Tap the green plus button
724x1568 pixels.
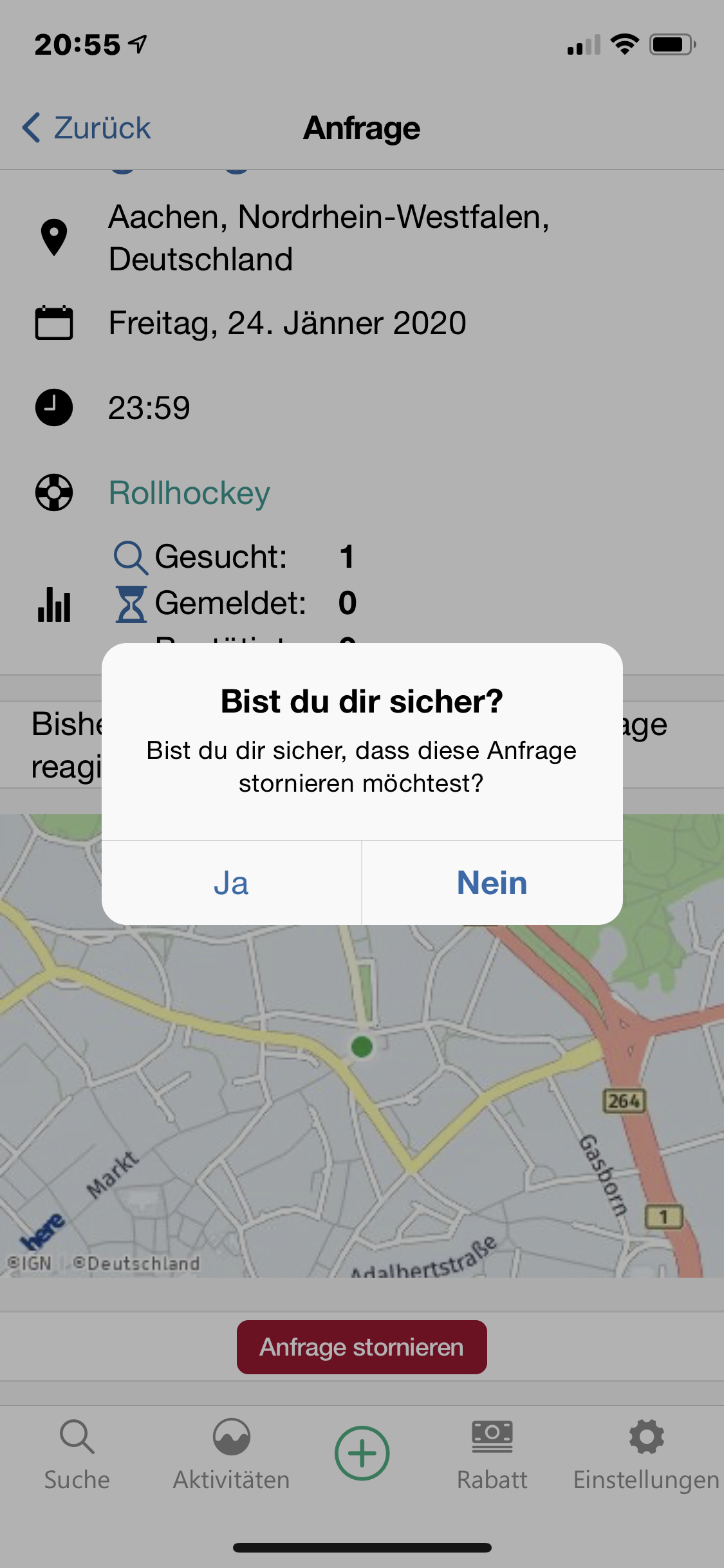(x=362, y=1453)
